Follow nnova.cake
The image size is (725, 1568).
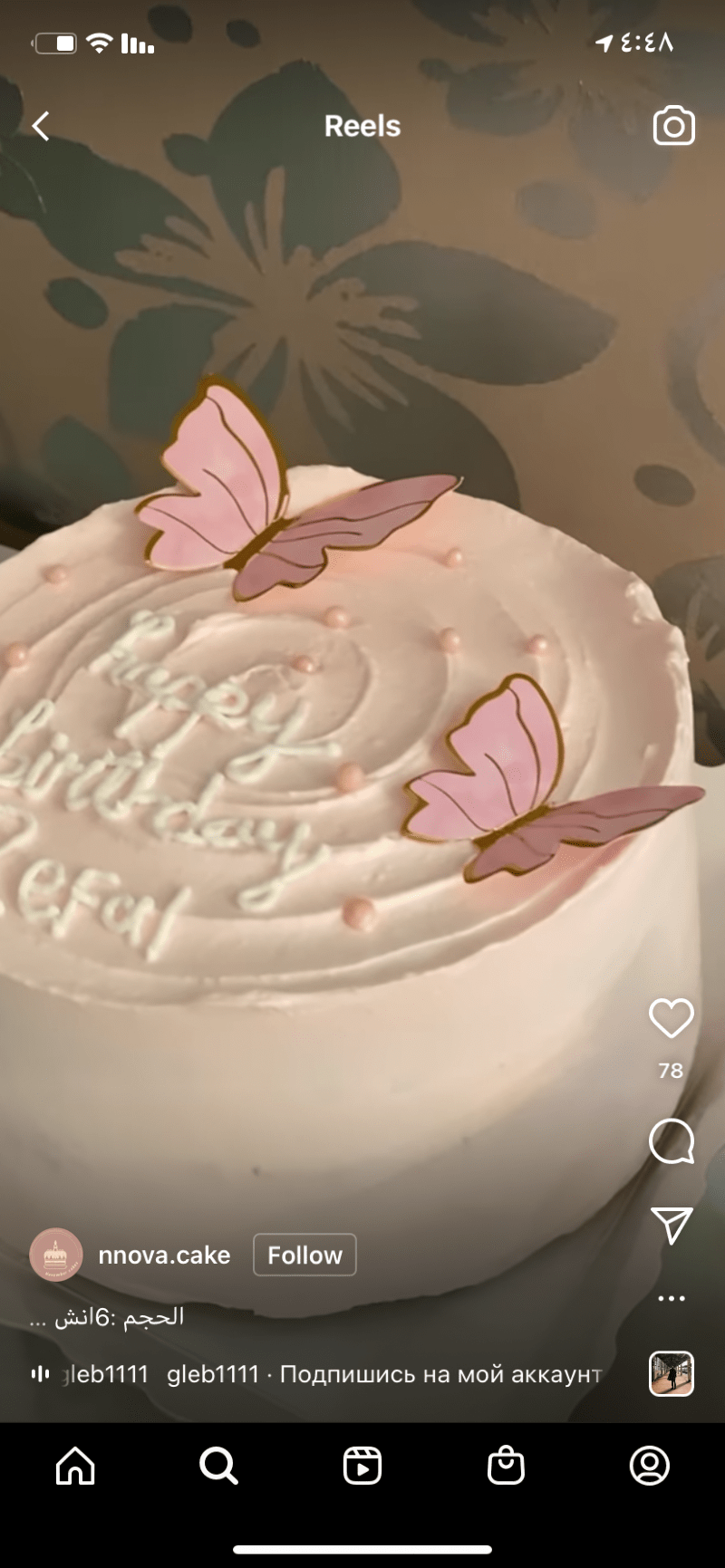tap(304, 1255)
